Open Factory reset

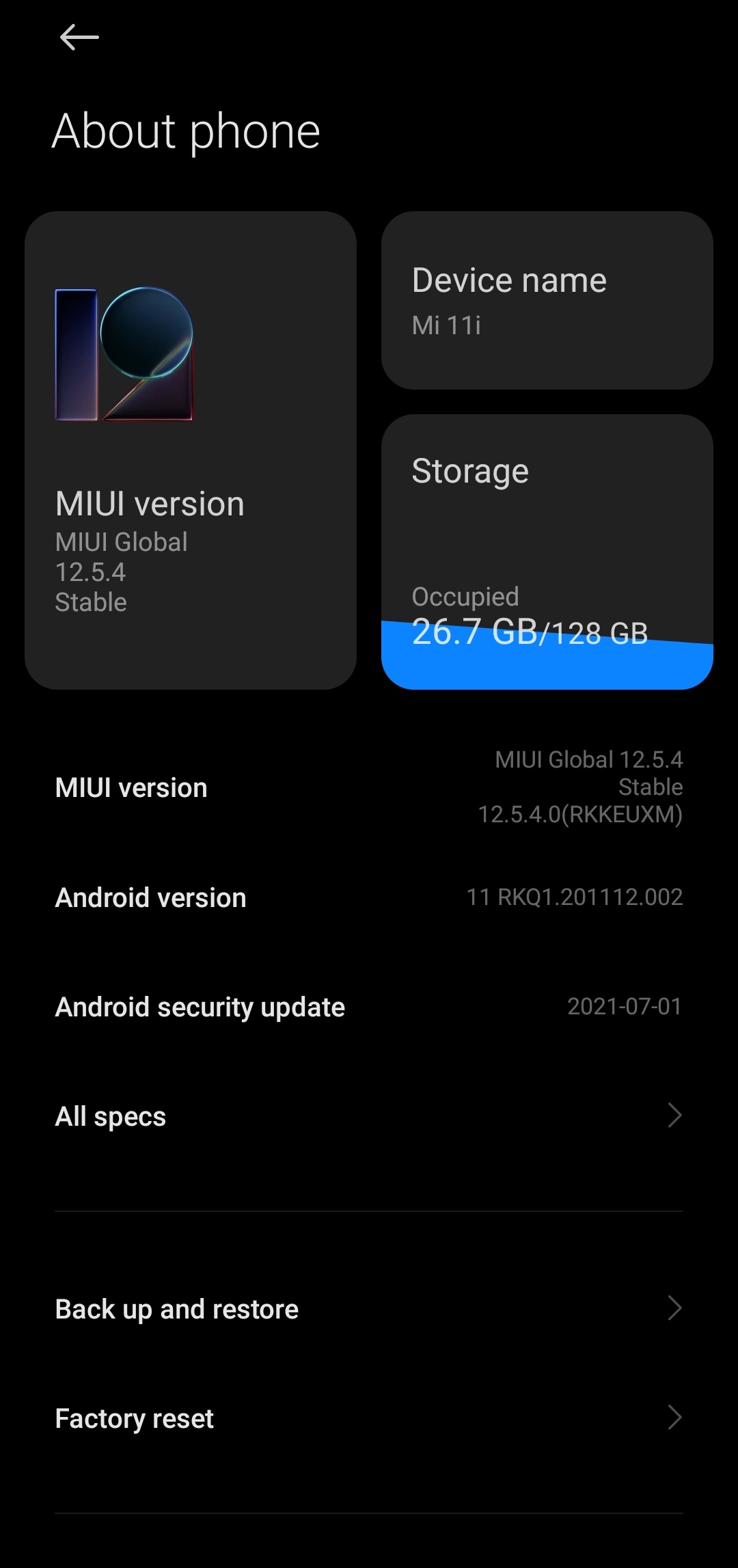(369, 1418)
